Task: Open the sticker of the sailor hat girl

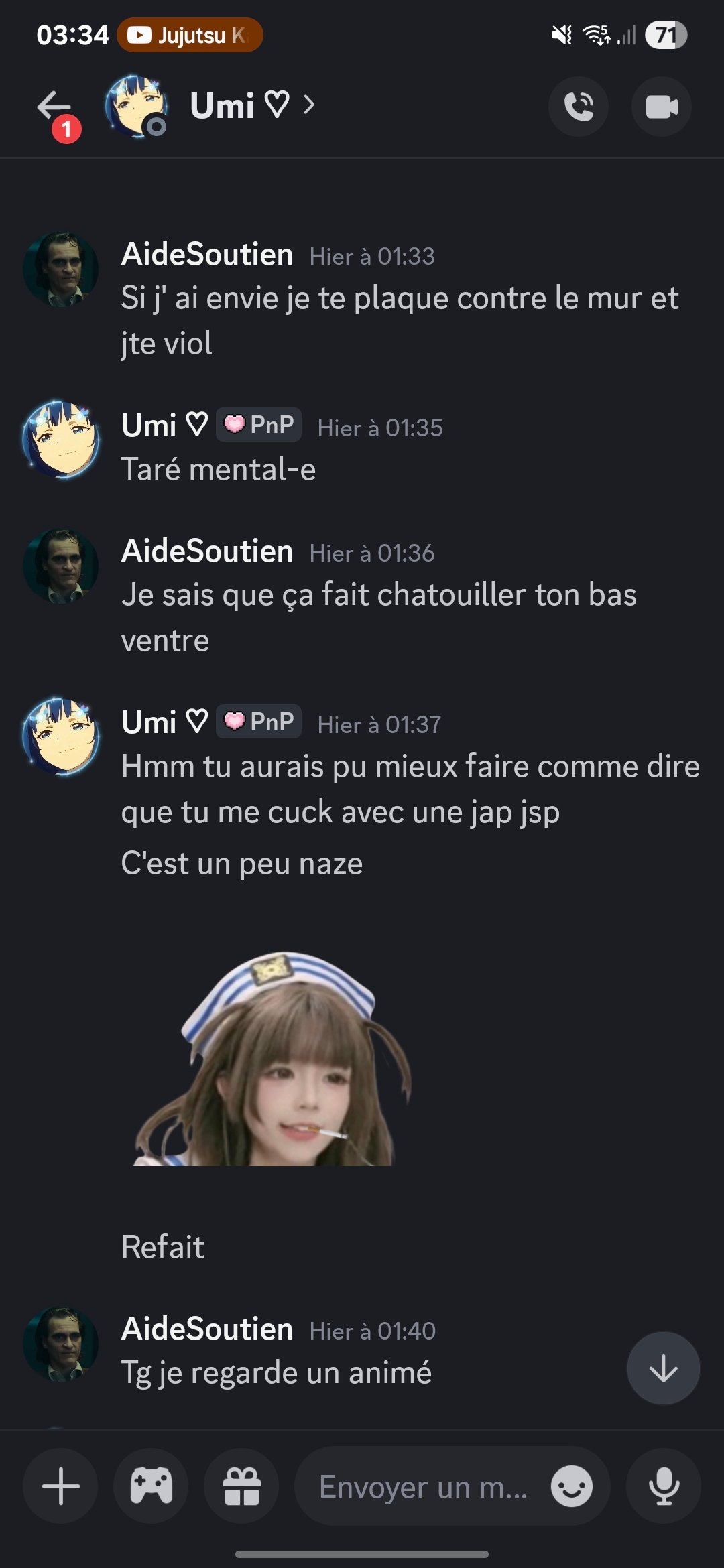Action: [x=275, y=1059]
